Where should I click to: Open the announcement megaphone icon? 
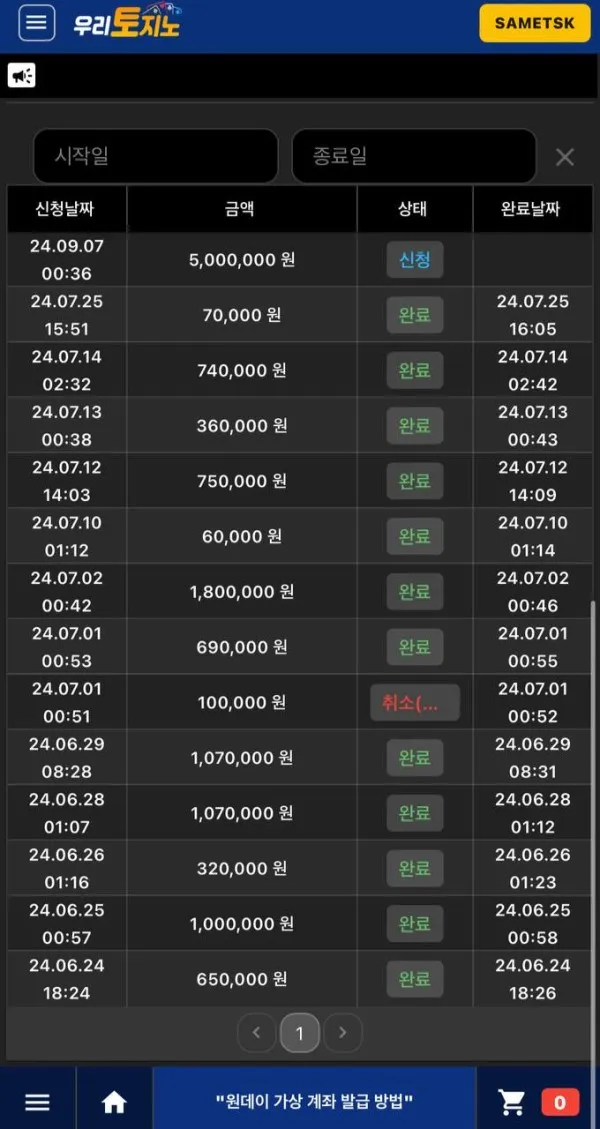pyautogui.click(x=22, y=76)
